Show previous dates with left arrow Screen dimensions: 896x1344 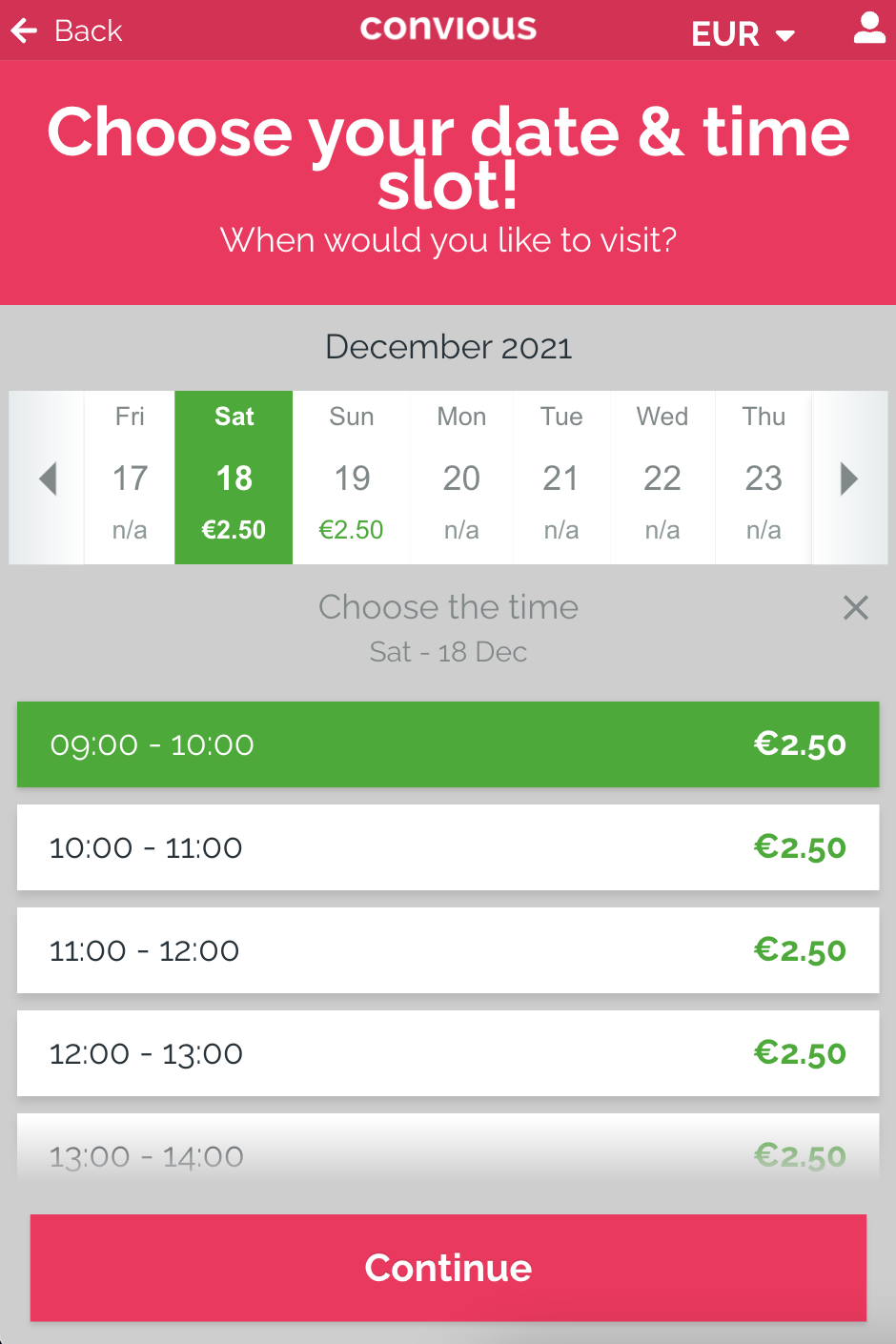point(48,478)
